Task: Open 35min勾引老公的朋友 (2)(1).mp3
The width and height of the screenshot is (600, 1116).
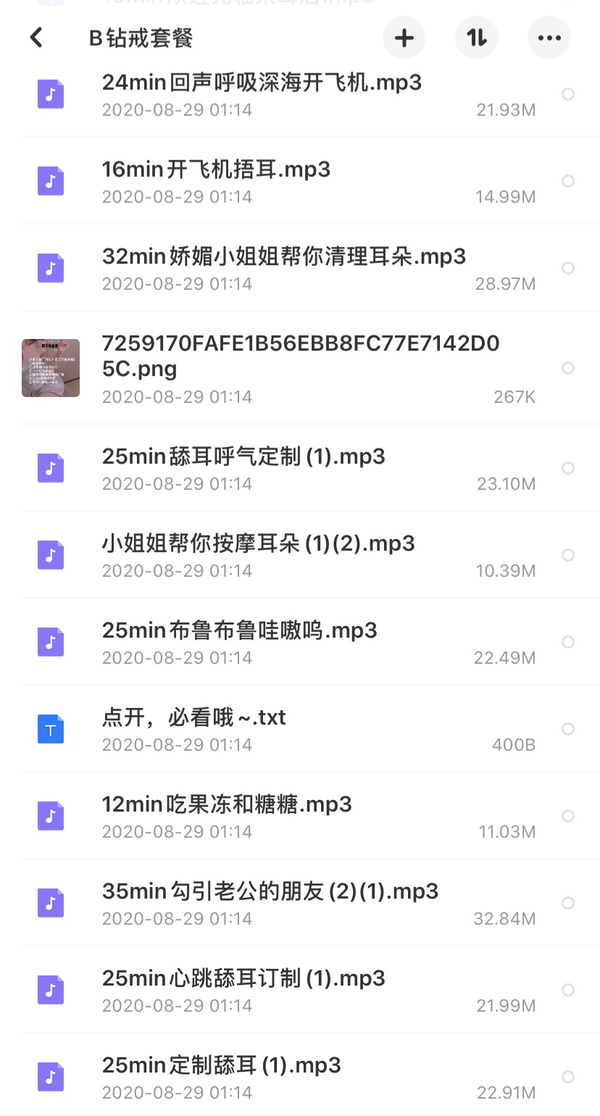Action: [x=270, y=892]
